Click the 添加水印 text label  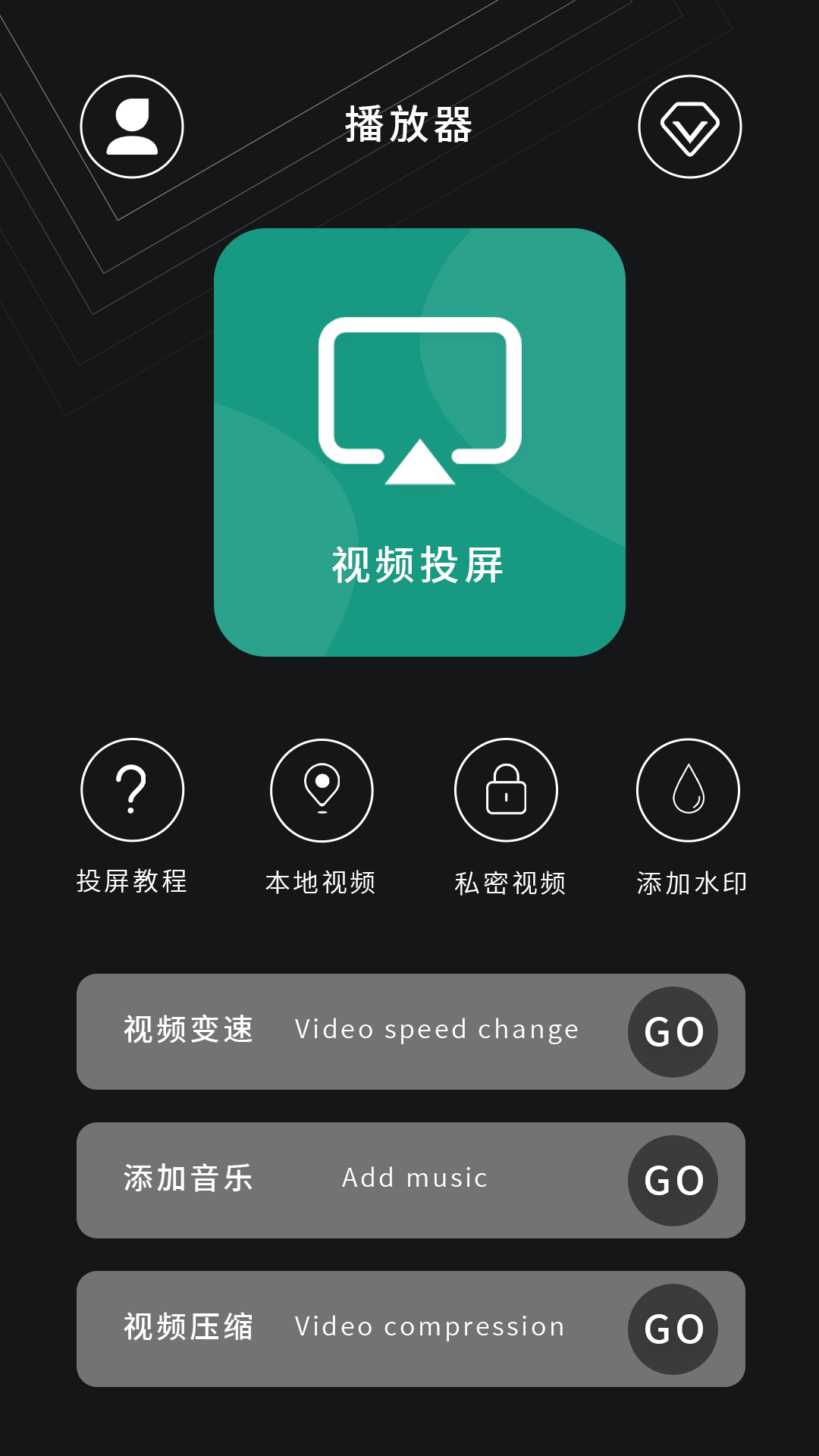point(692,882)
